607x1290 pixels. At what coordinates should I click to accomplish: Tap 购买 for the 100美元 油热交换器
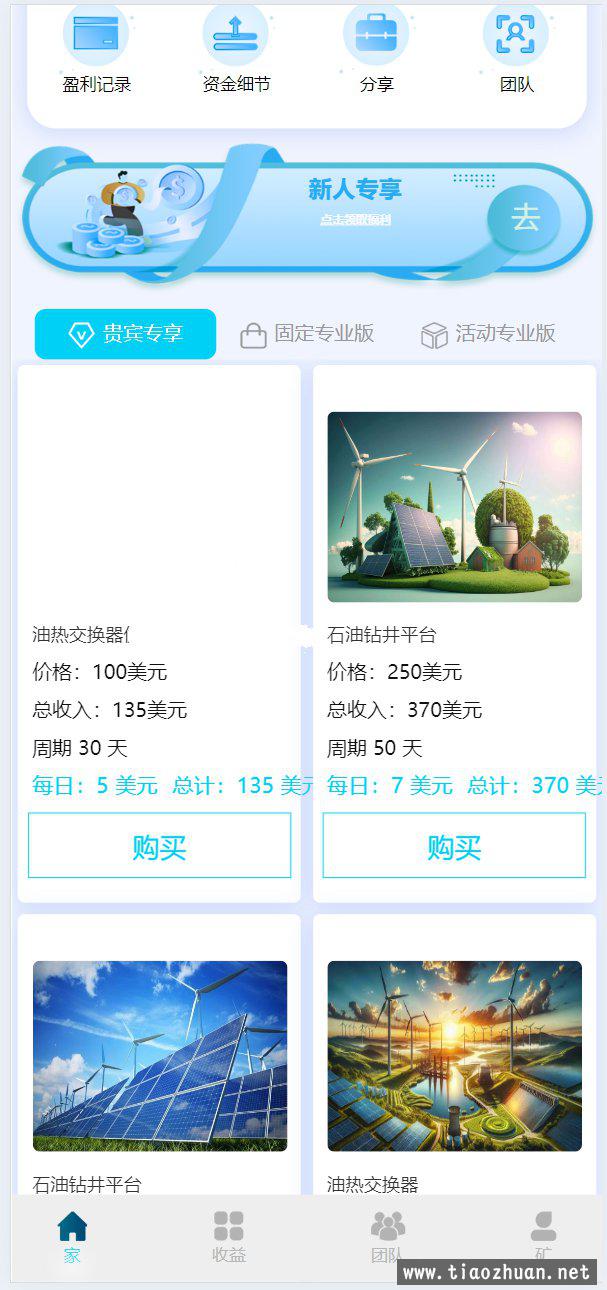pos(159,846)
